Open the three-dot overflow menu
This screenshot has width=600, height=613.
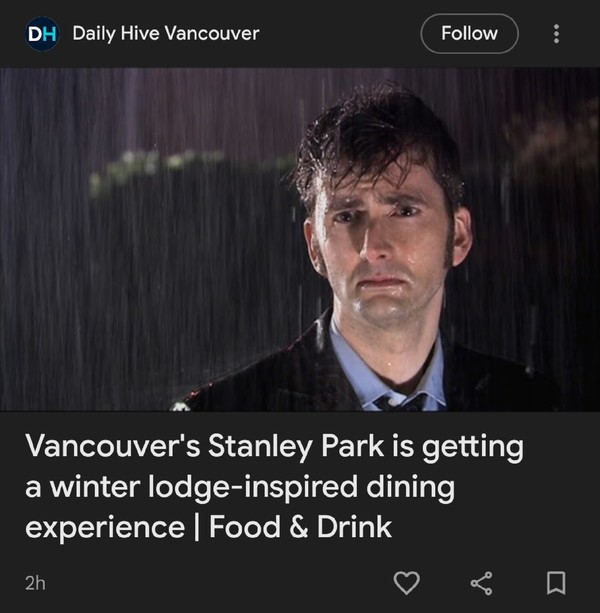pos(556,33)
